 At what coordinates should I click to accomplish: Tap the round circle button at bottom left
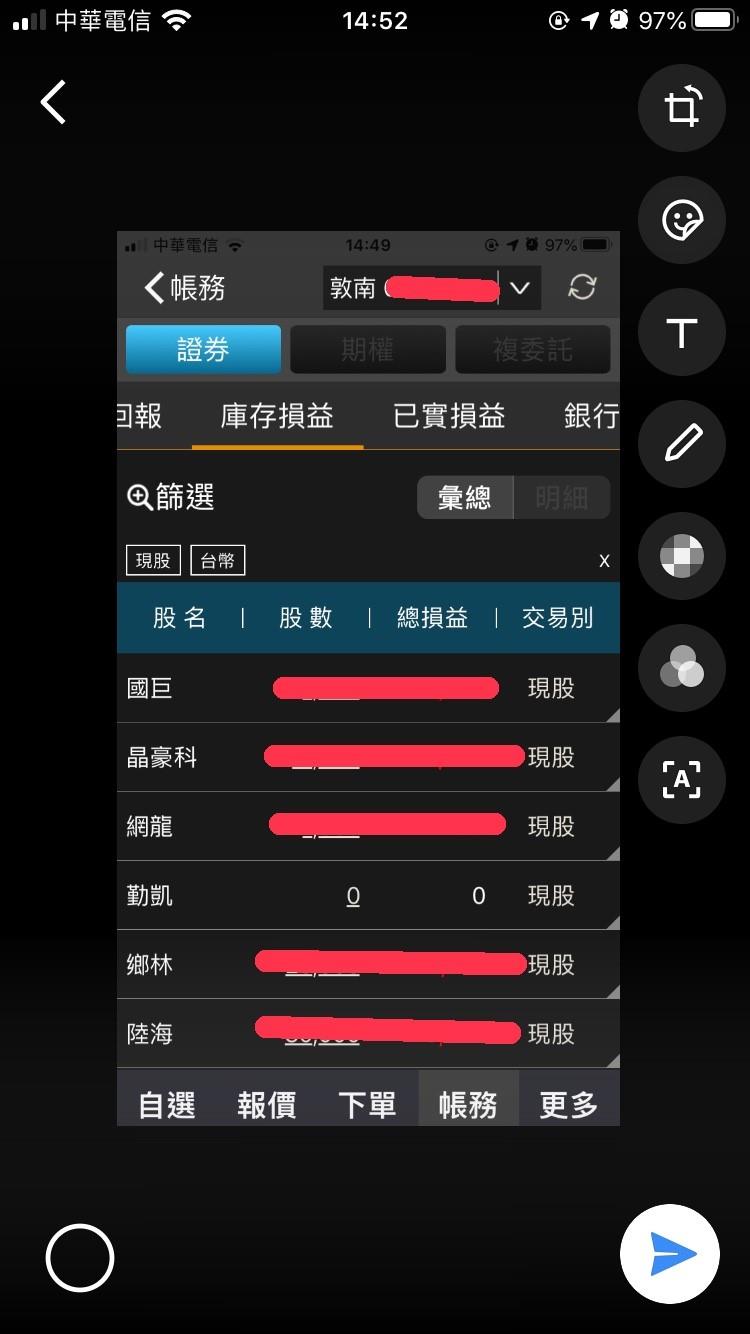click(x=80, y=1258)
